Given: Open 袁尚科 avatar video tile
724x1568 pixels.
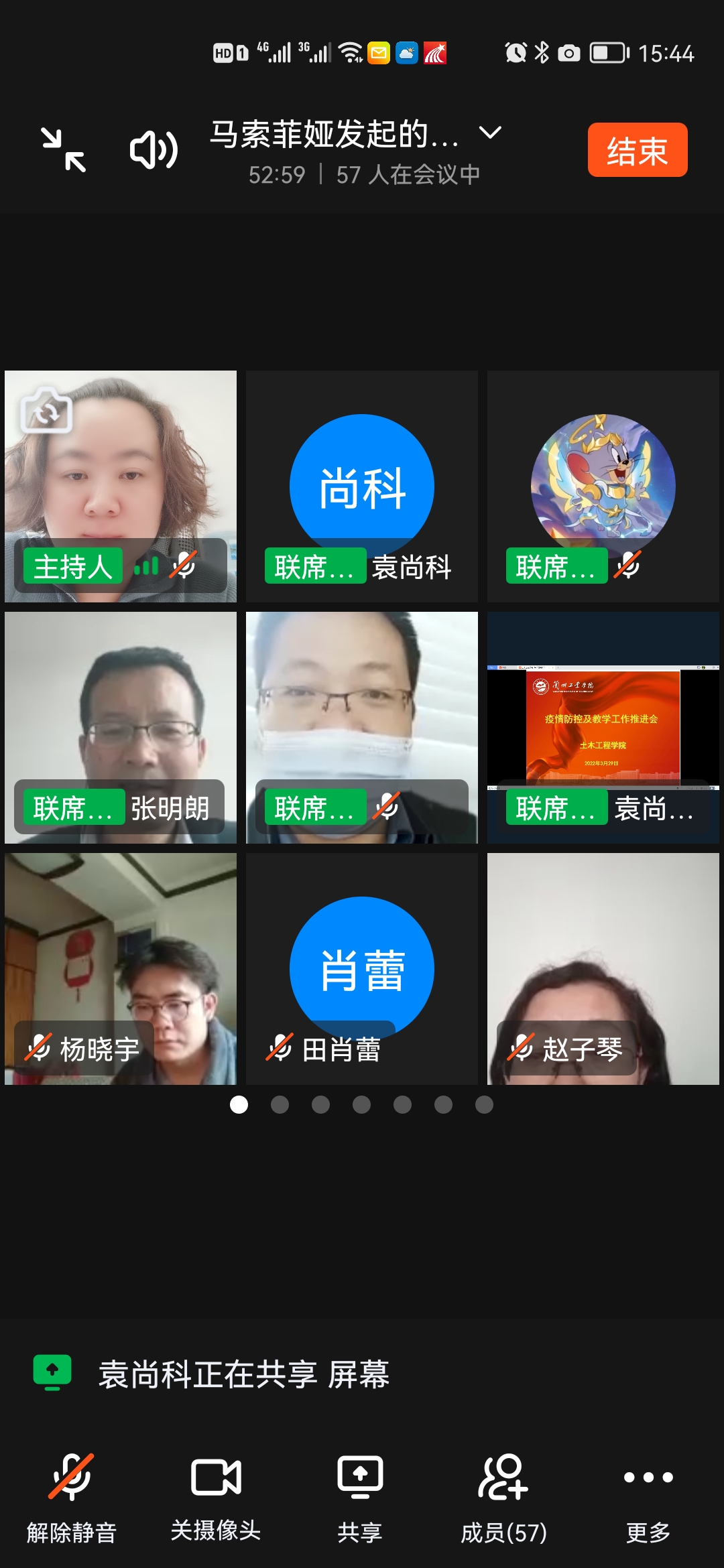Looking at the screenshot, I should 361,486.
